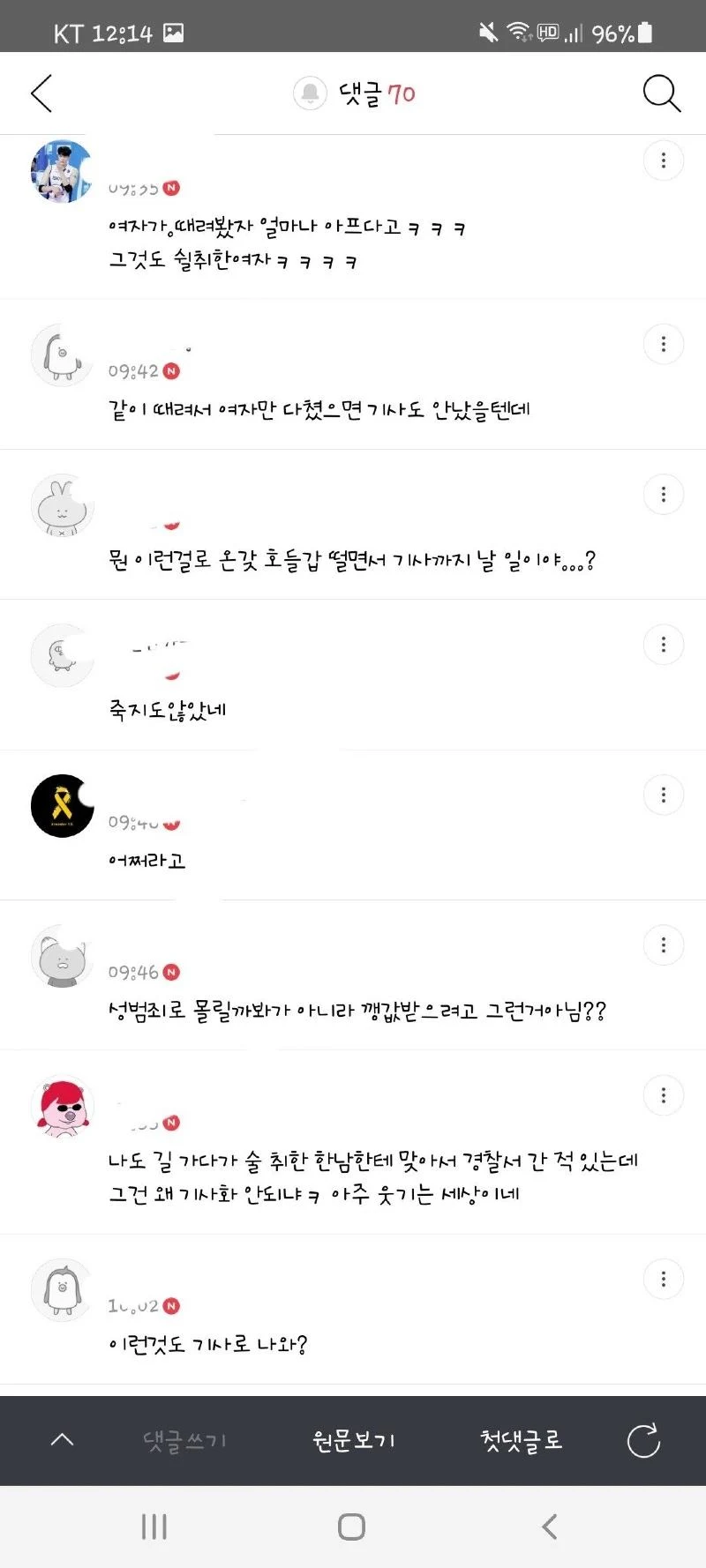Open options for the 성범죄로 몰릴까봐 comment
This screenshot has width=706, height=1568.
[x=664, y=945]
